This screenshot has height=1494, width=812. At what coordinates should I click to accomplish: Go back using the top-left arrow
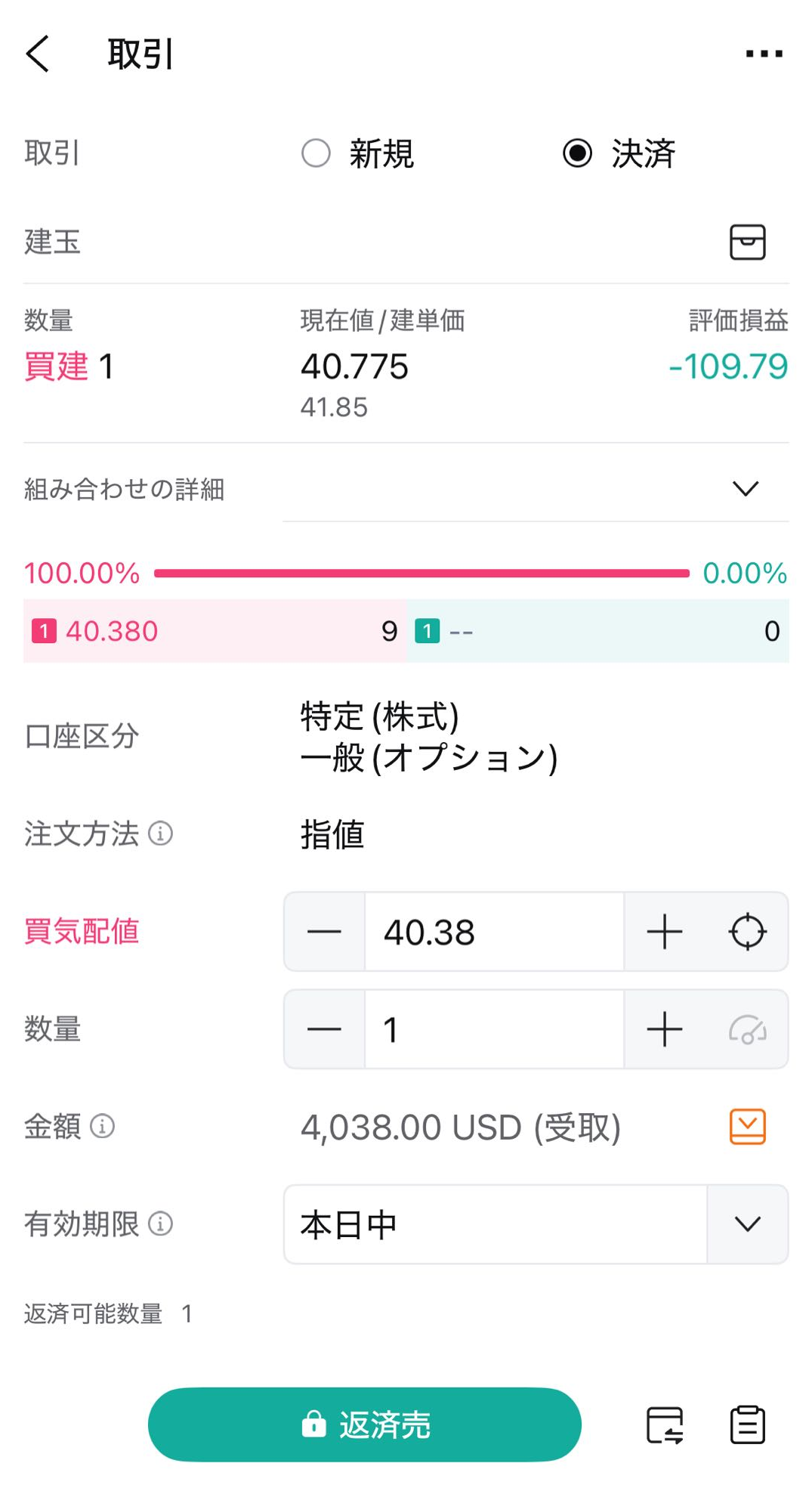coord(37,54)
